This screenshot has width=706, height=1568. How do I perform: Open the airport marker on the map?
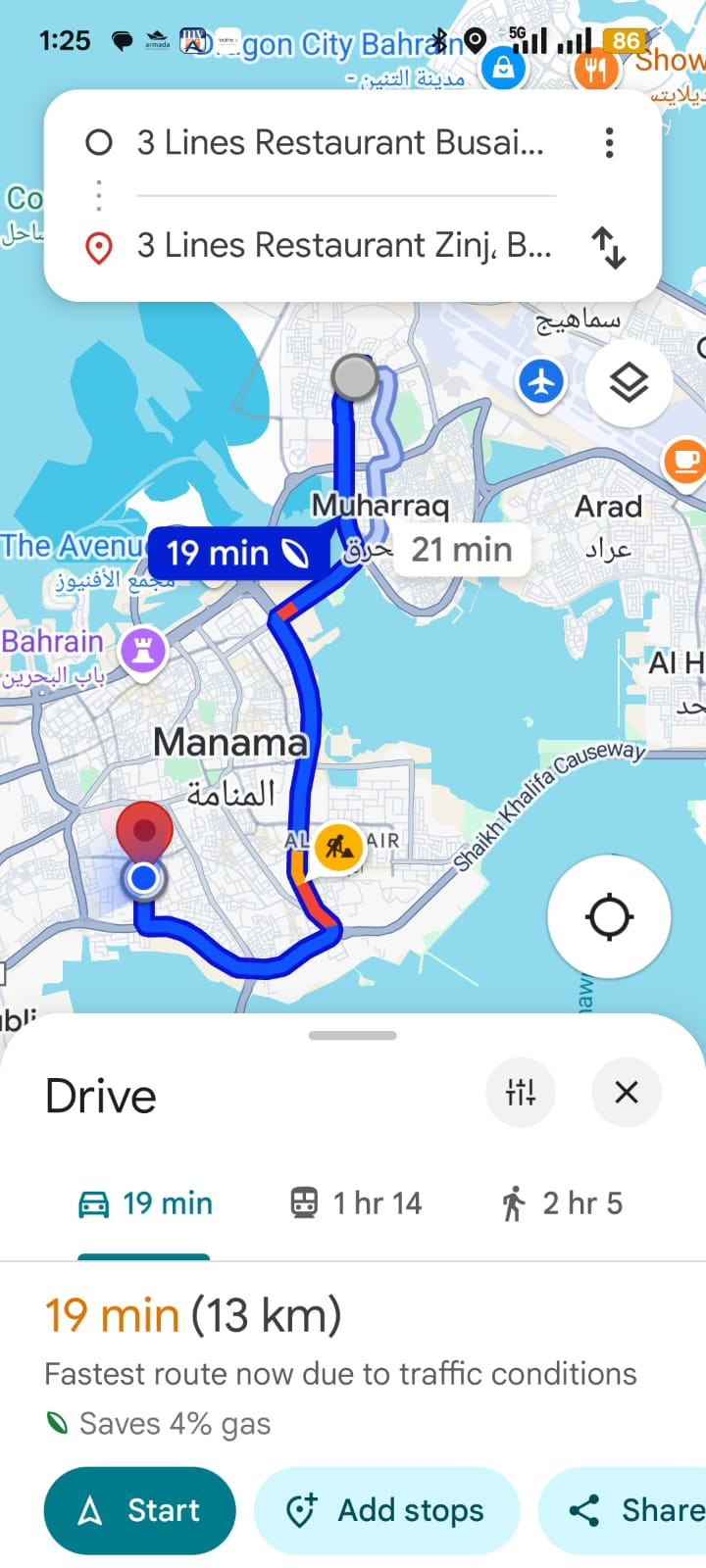pyautogui.click(x=541, y=381)
